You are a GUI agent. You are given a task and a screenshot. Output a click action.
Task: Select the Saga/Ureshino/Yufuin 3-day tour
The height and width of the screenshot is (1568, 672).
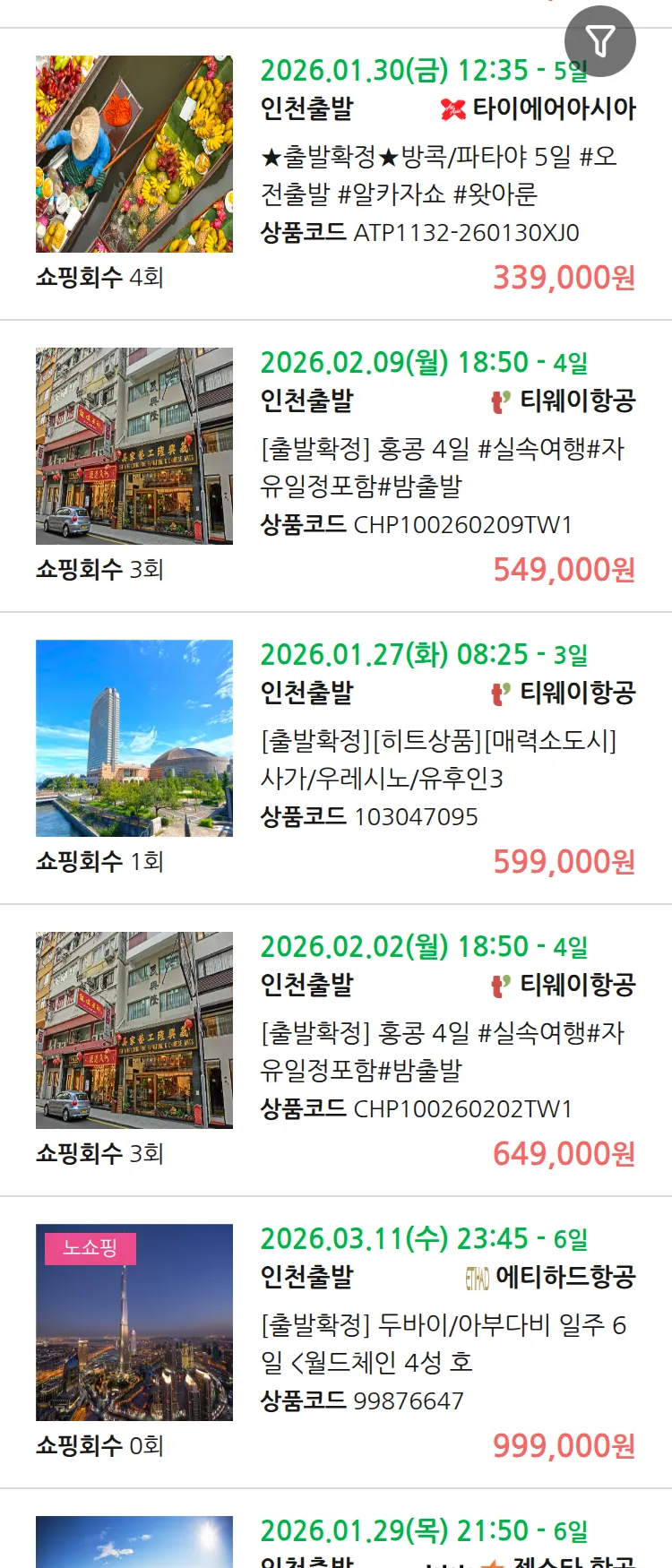(x=439, y=759)
